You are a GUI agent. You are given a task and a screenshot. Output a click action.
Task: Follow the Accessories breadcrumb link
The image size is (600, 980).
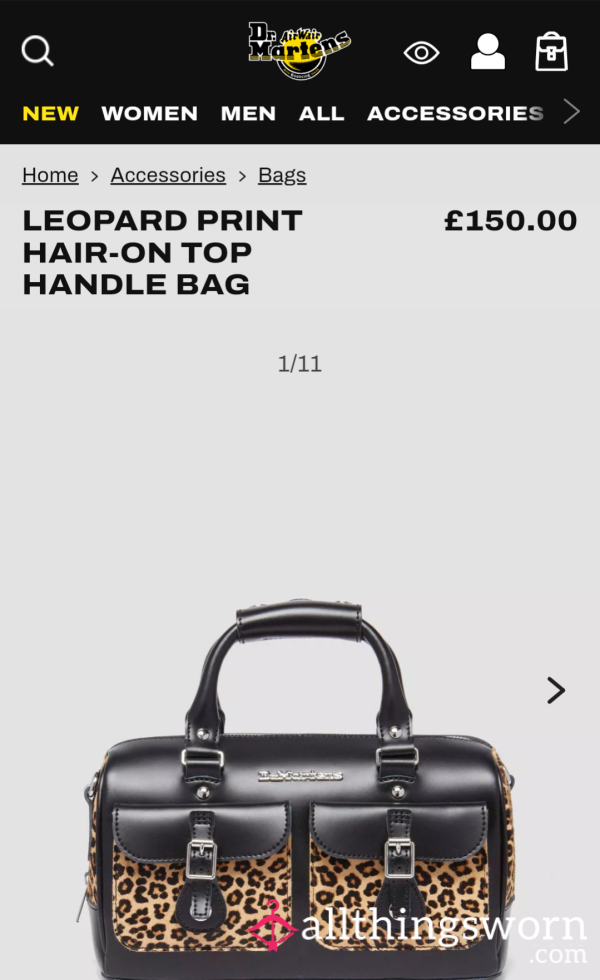[168, 176]
